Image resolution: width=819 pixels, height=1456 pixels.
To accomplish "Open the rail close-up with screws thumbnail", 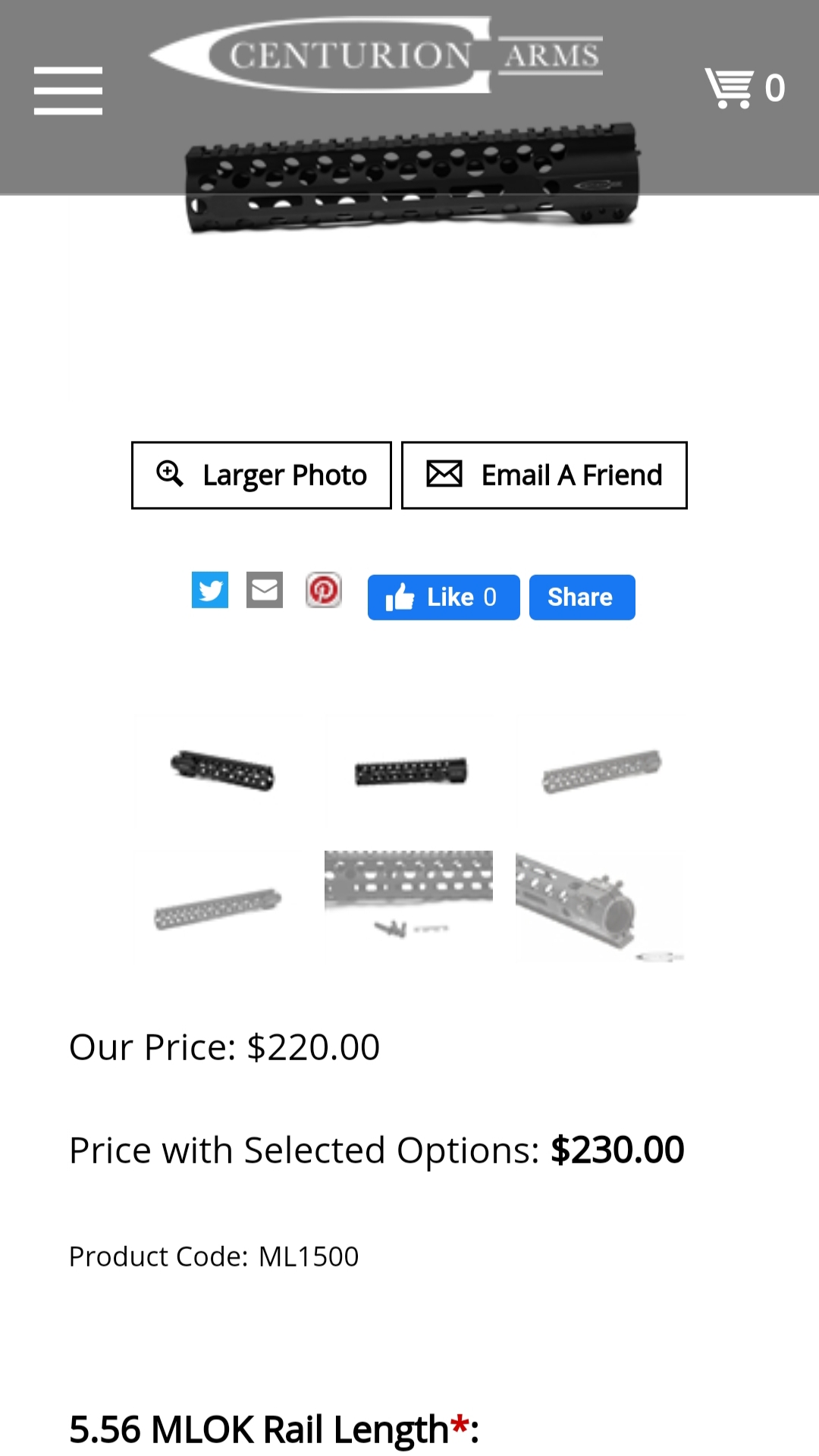I will pyautogui.click(x=409, y=895).
